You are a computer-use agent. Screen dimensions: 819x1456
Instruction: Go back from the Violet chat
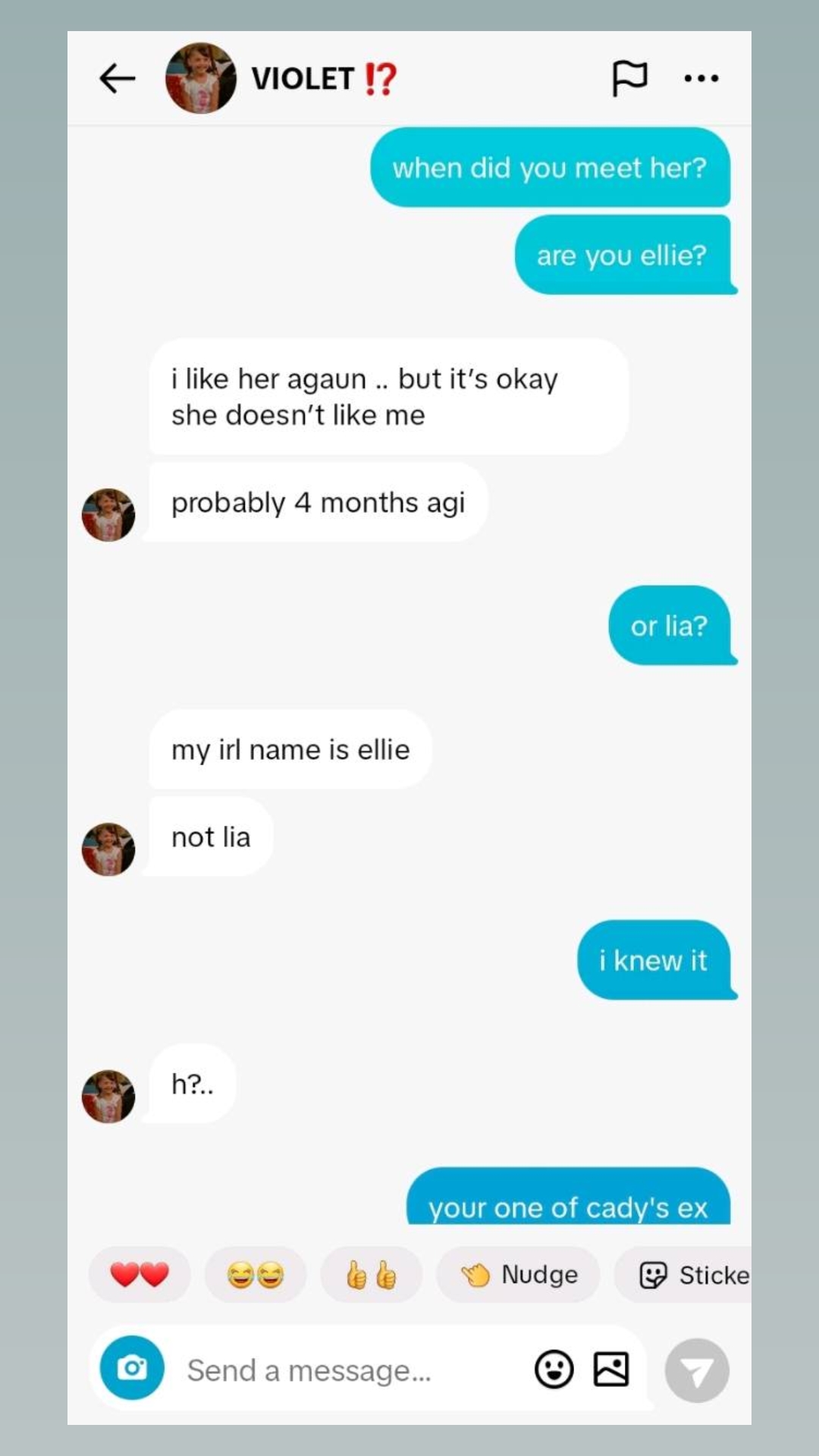[118, 78]
